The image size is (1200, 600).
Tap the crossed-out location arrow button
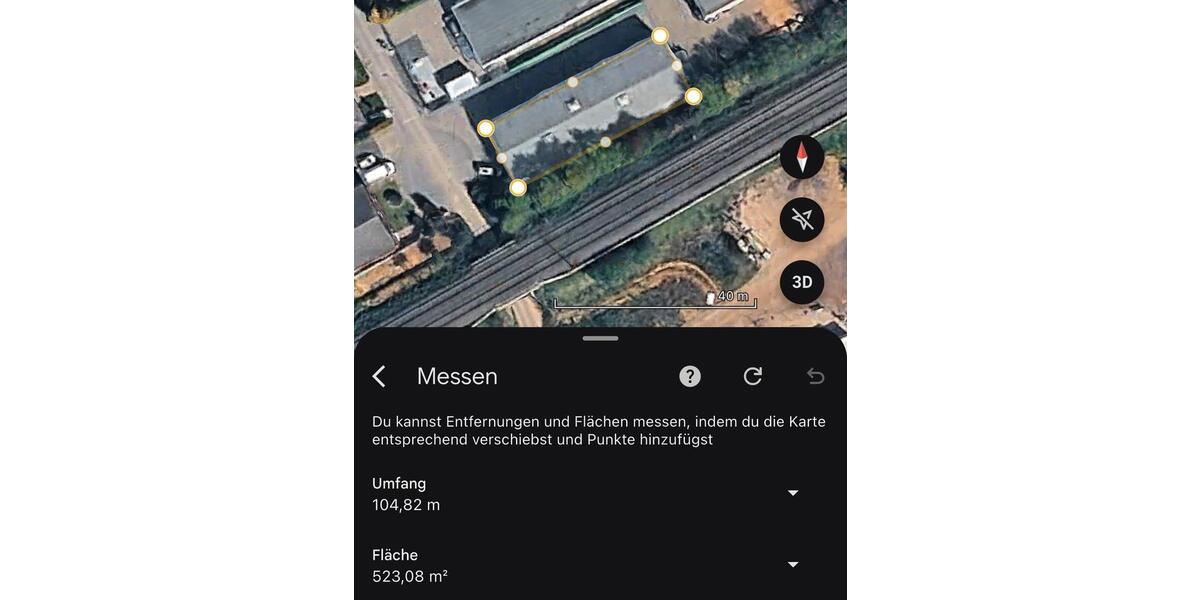802,220
